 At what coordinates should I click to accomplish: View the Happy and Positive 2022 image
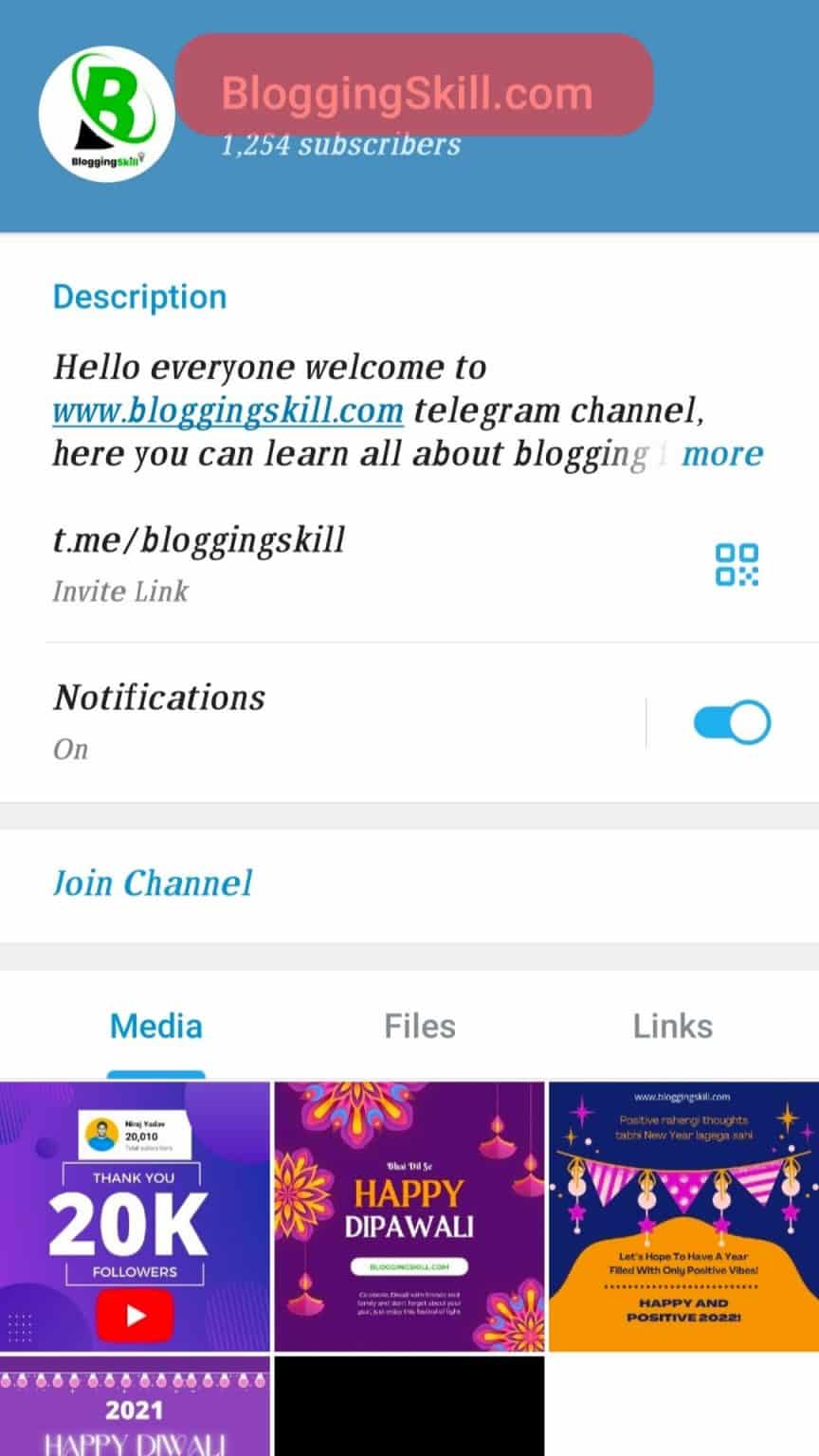(682, 1213)
